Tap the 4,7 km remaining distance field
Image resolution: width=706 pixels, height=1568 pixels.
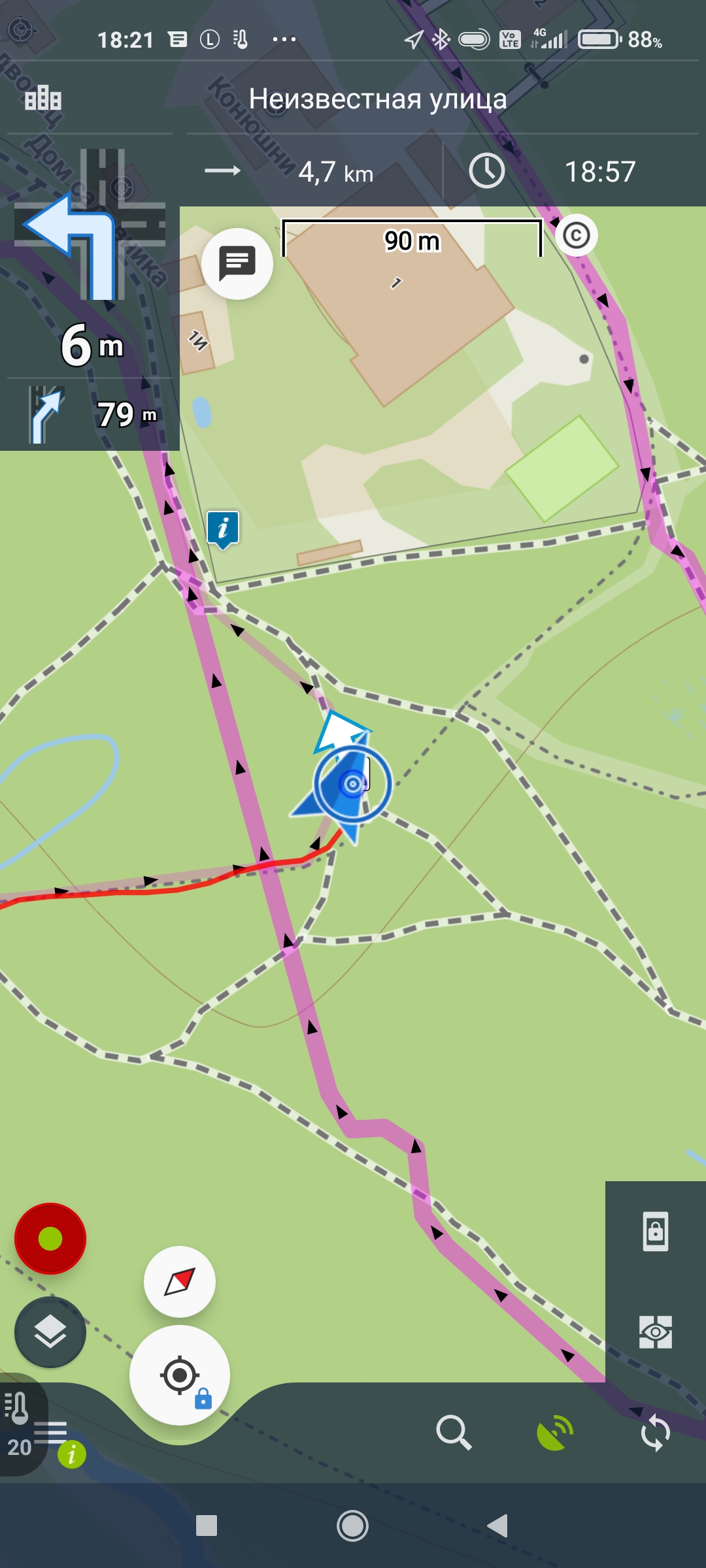click(314, 172)
